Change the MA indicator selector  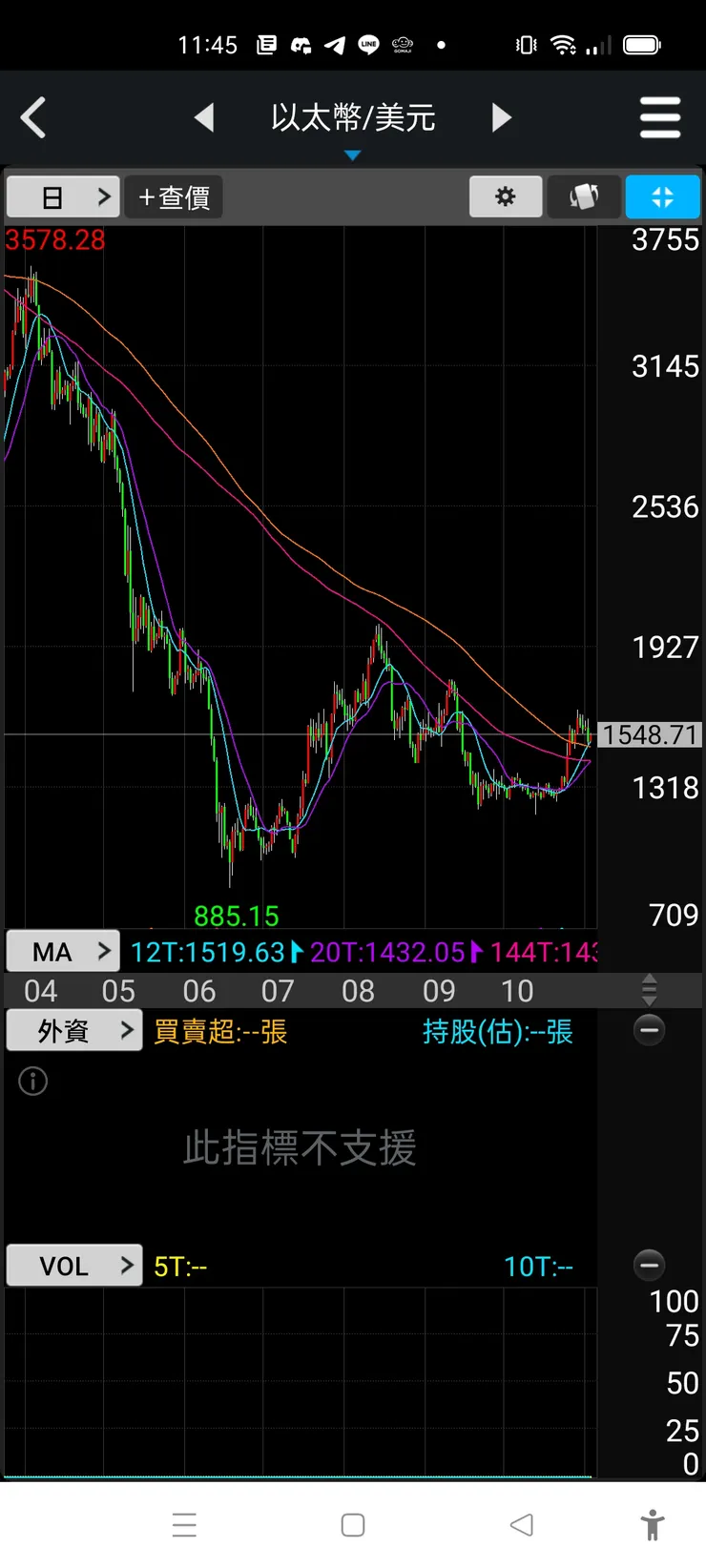point(63,952)
